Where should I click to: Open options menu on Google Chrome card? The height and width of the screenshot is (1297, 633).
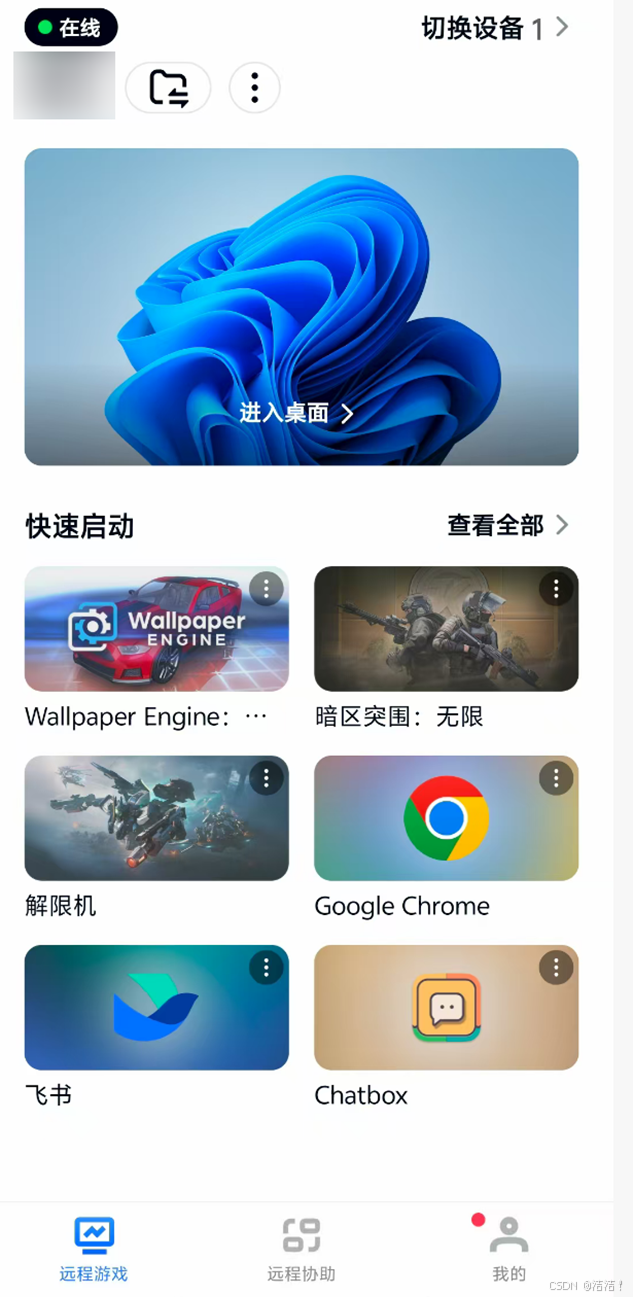coord(556,778)
